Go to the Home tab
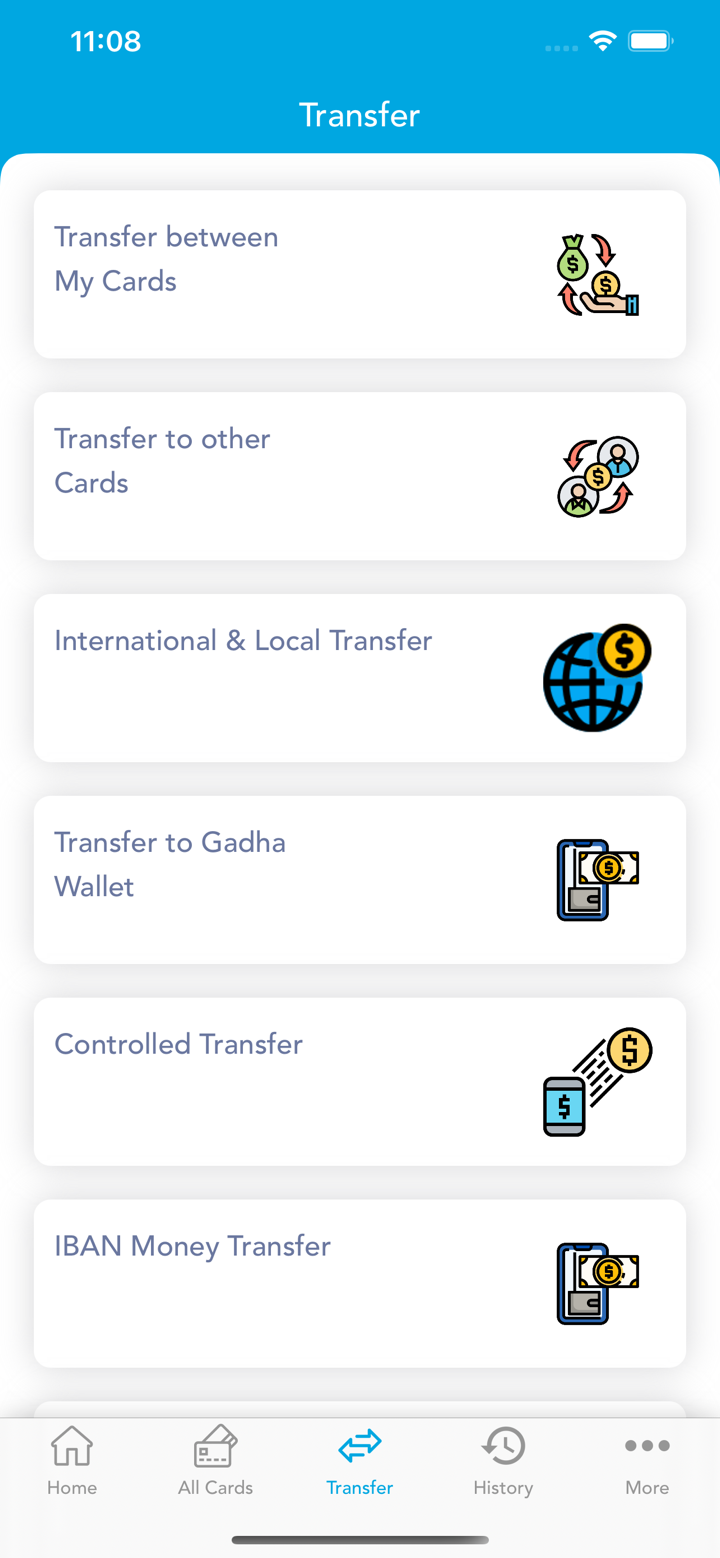Screen dimensions: 720x1558 [x=72, y=1460]
